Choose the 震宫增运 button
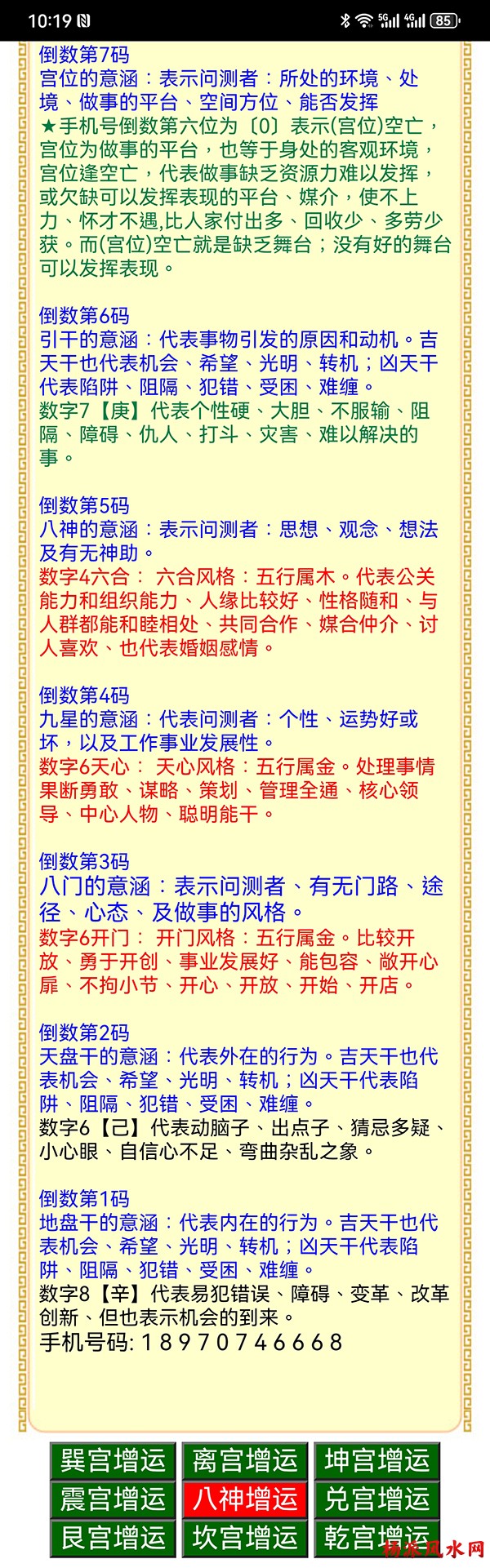 (113, 1499)
